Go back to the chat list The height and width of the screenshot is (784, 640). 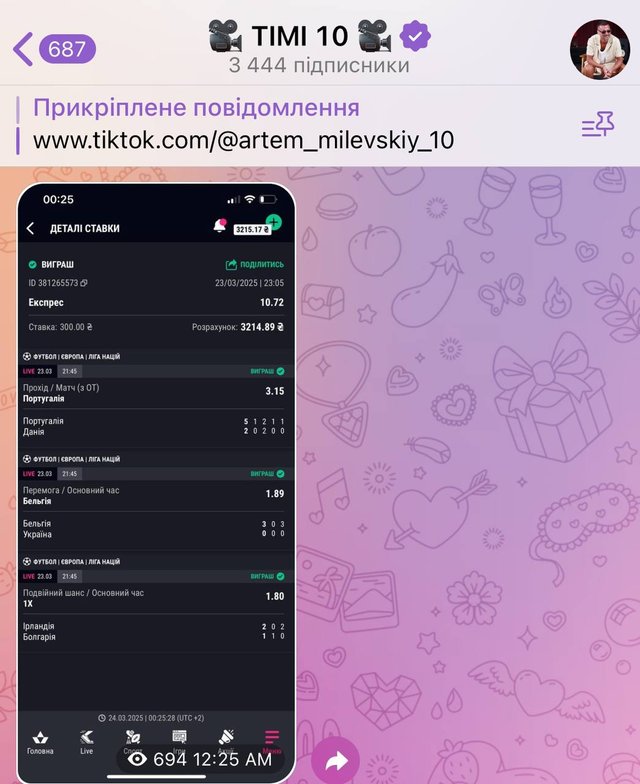coord(52,48)
